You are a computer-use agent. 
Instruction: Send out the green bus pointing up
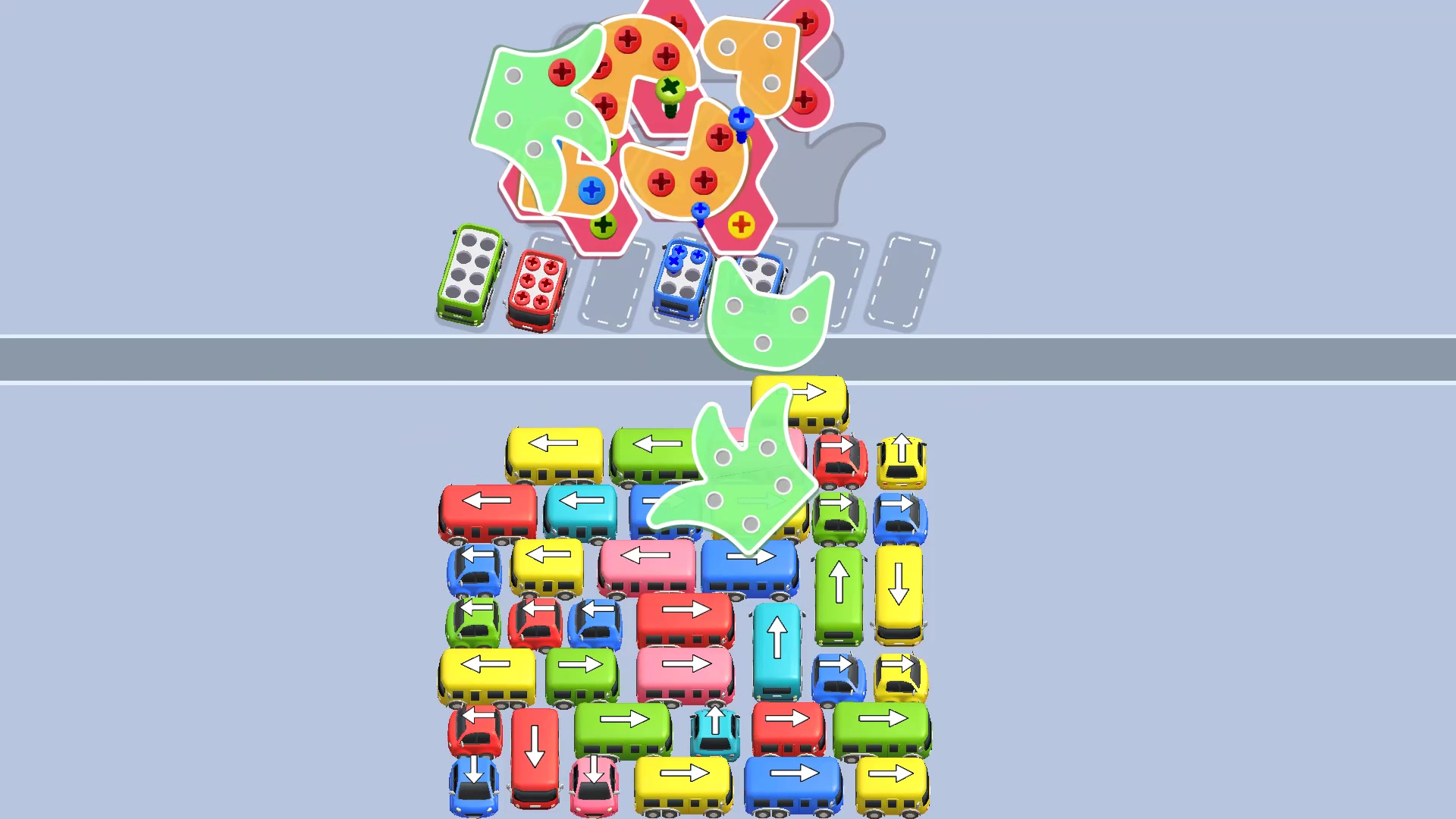839,595
